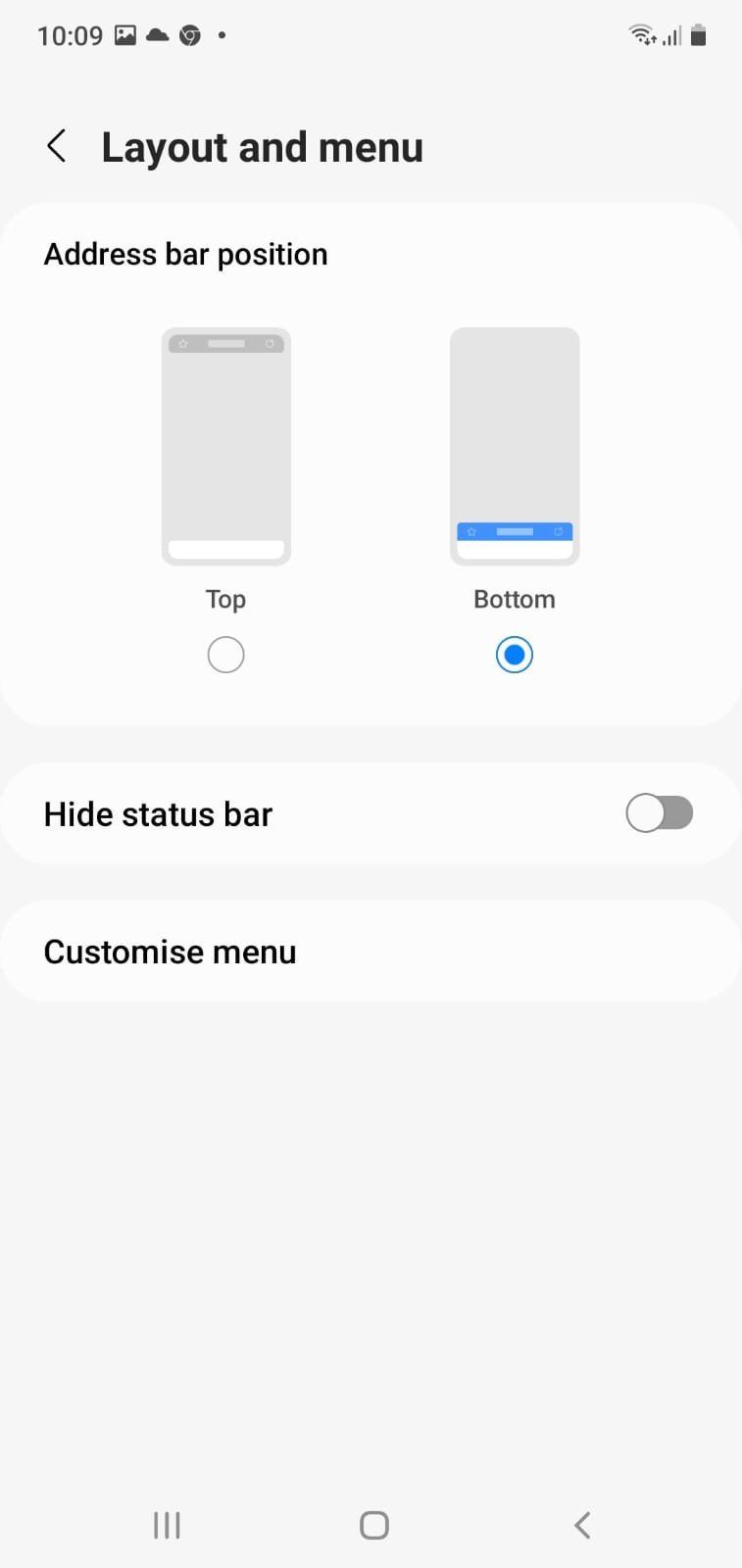Click the screenshot notification icon
742x1568 pixels.
coord(124,35)
